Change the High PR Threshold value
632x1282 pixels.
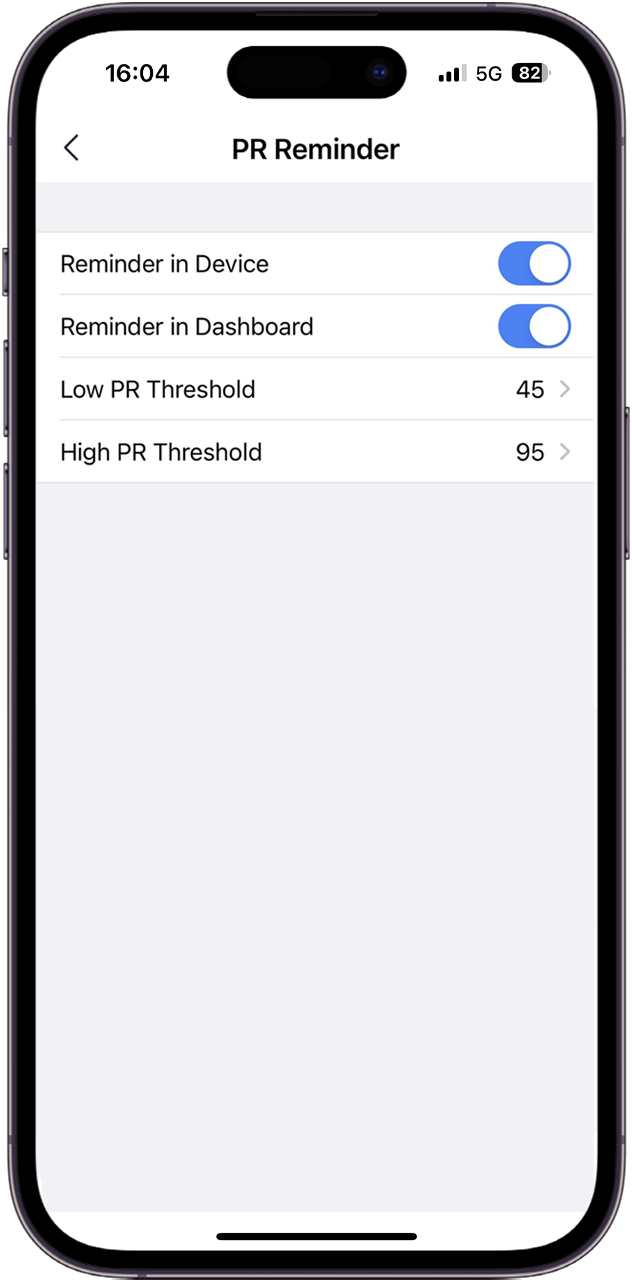(x=315, y=452)
